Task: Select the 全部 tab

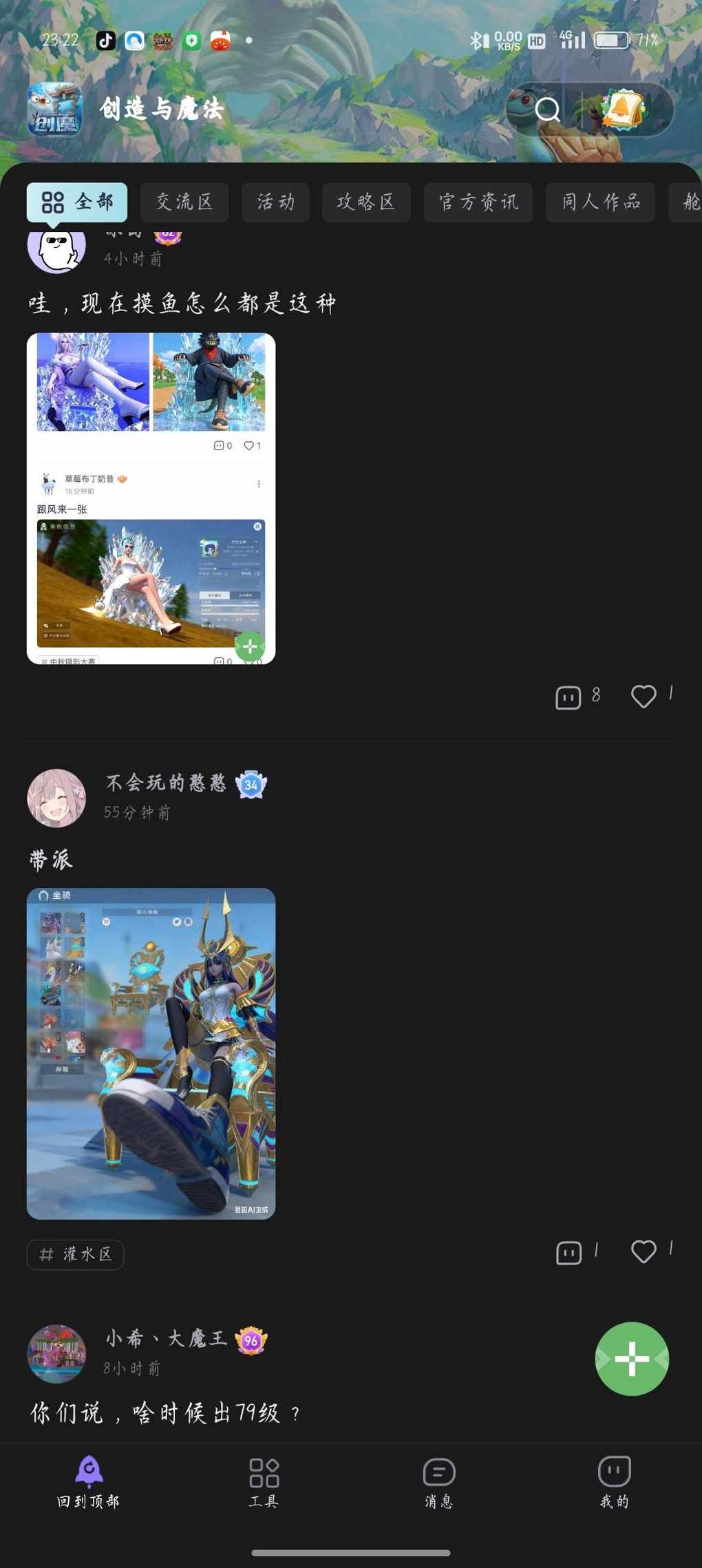Action: coord(77,202)
